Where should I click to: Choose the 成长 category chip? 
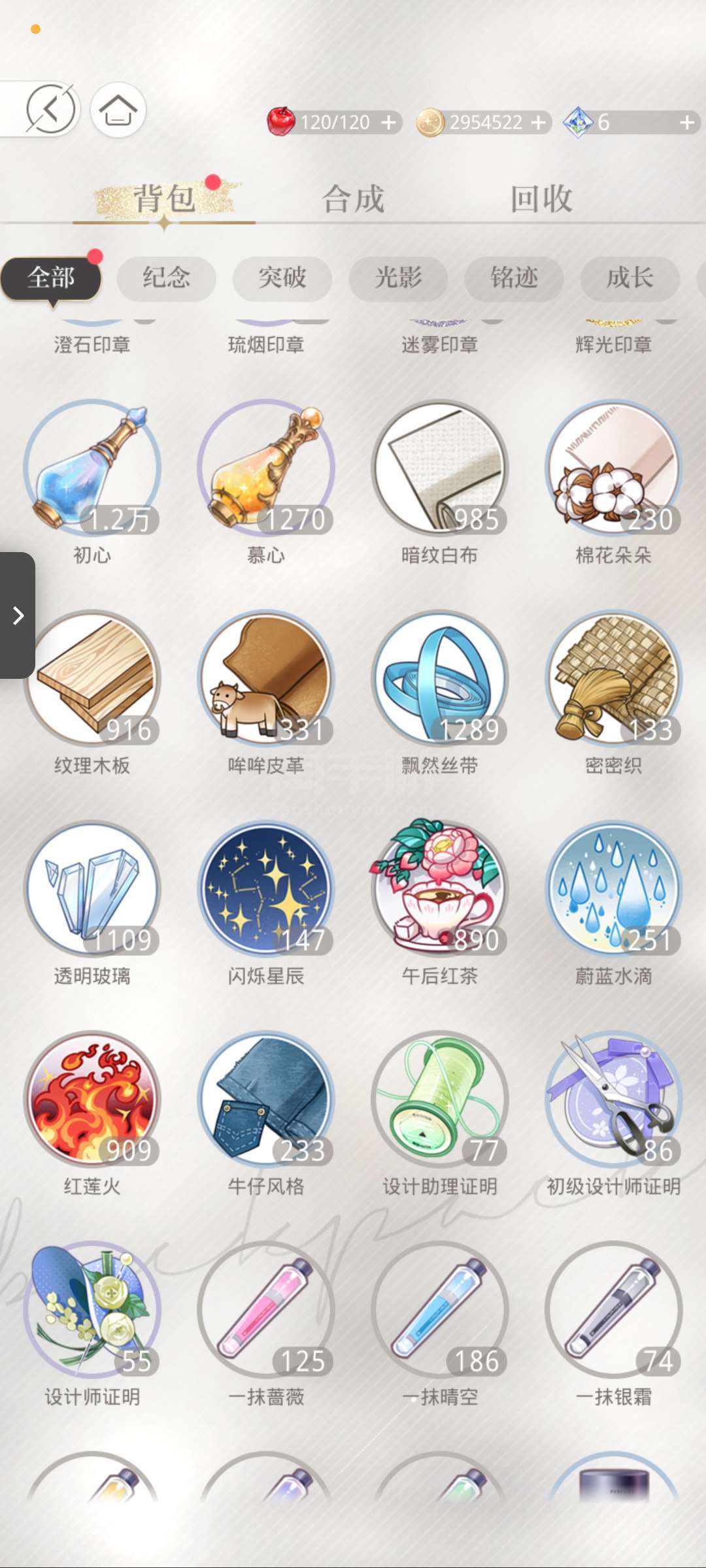[630, 278]
